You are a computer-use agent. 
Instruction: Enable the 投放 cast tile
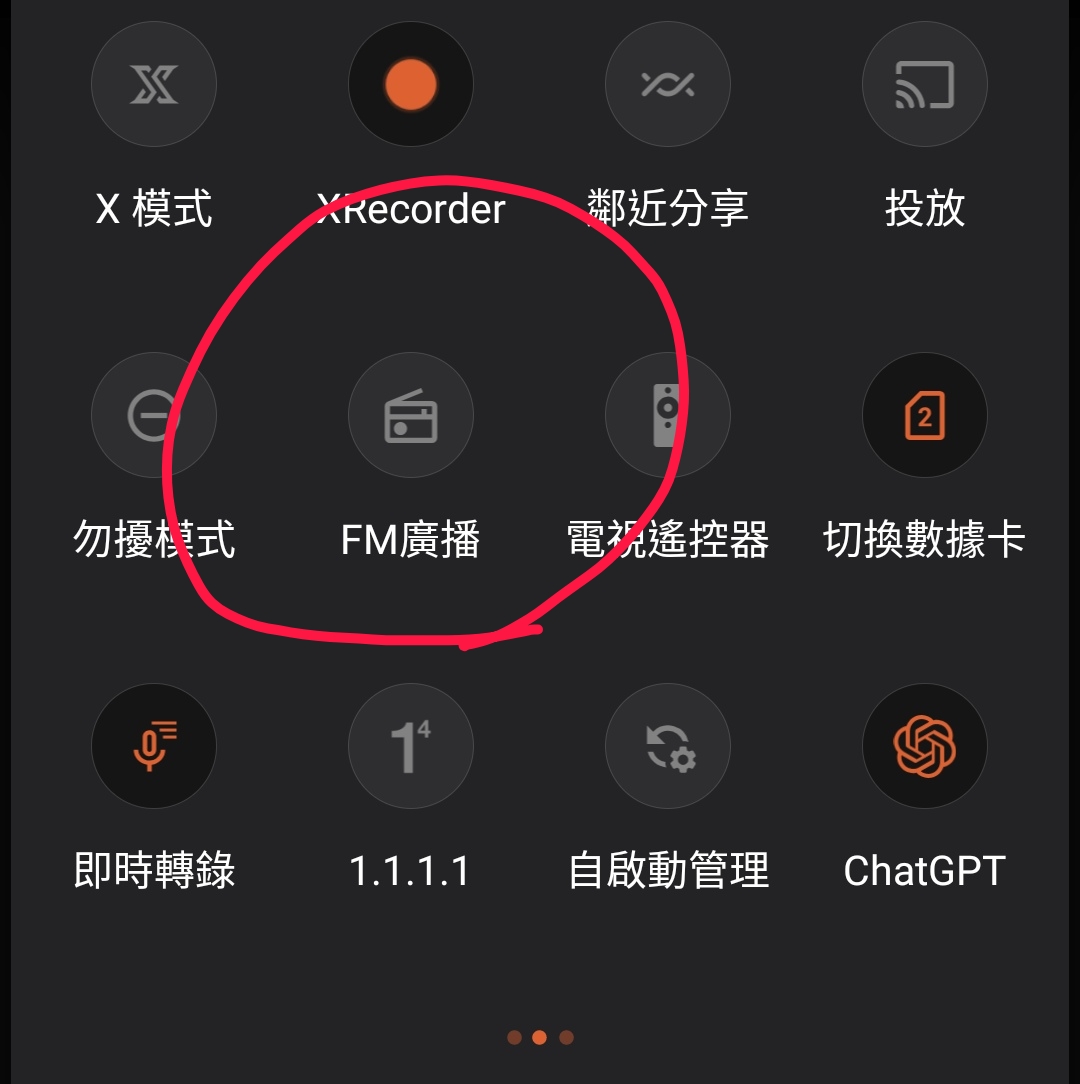point(925,85)
